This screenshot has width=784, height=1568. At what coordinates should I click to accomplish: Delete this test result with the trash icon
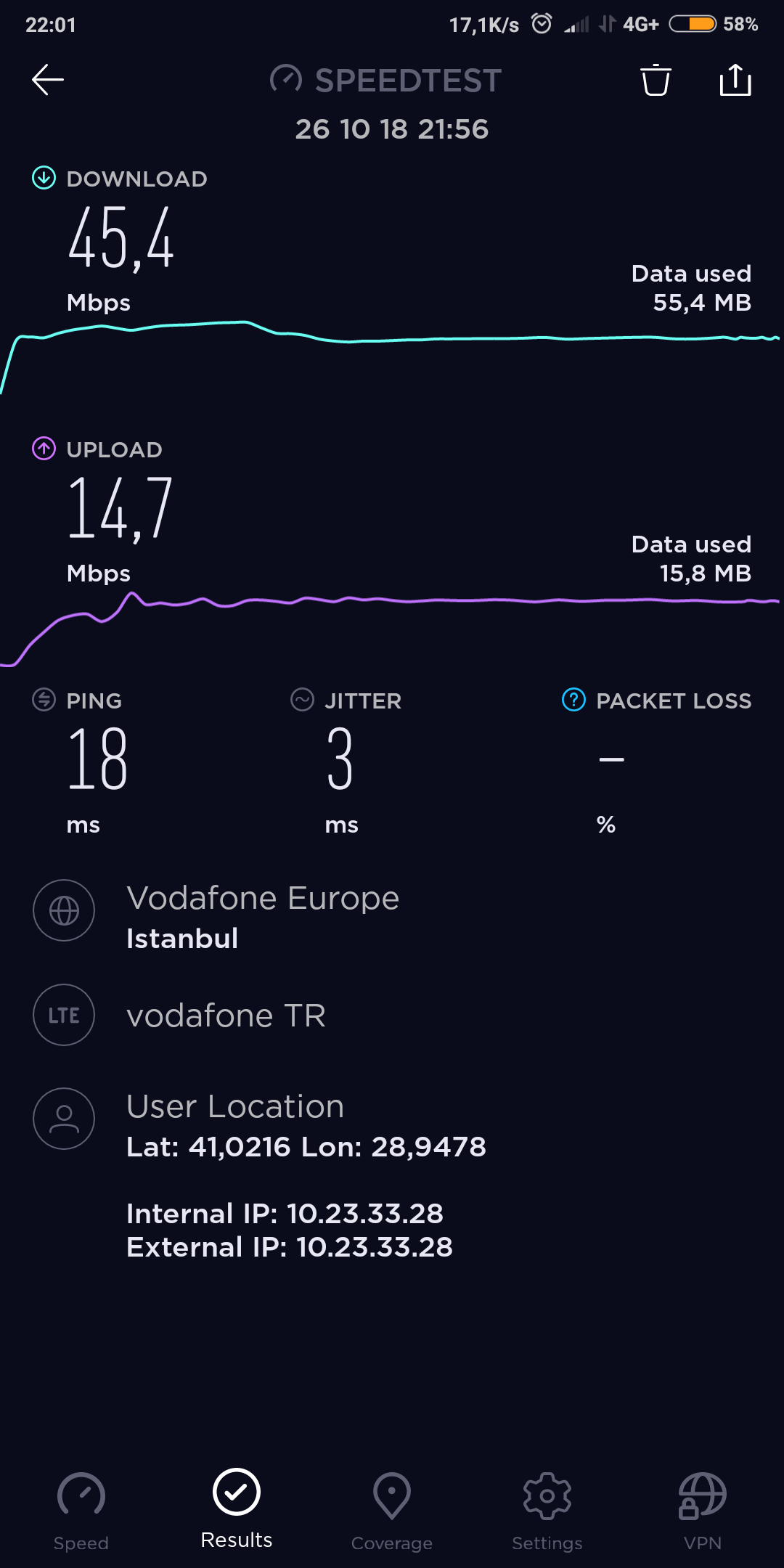click(x=656, y=80)
